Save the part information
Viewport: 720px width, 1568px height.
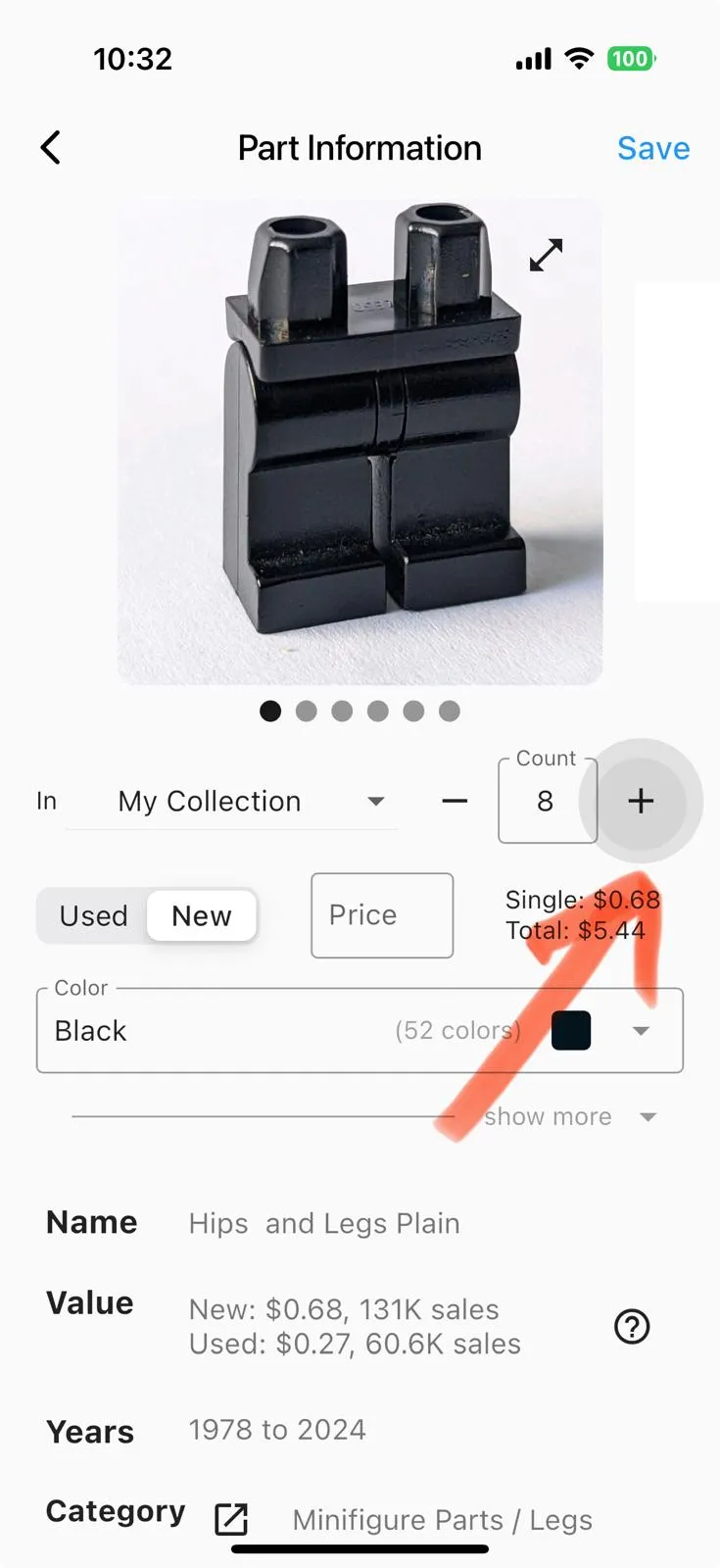pos(653,148)
